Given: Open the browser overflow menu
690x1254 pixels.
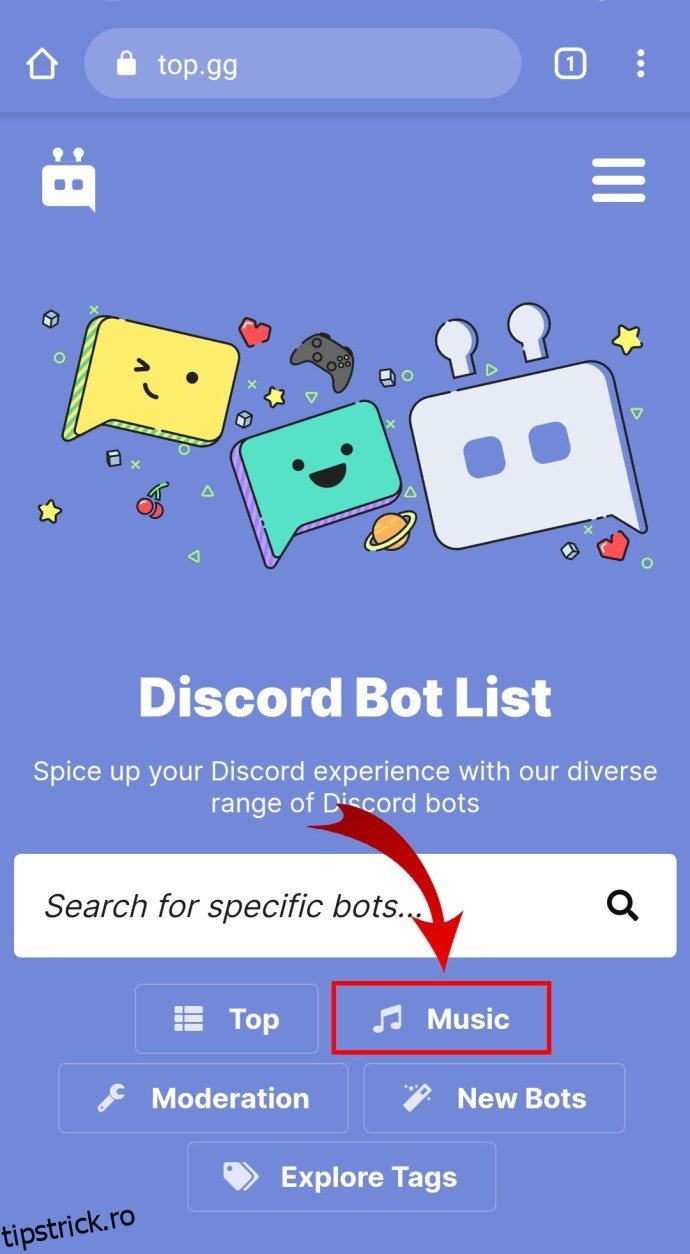Looking at the screenshot, I should click(x=641, y=65).
